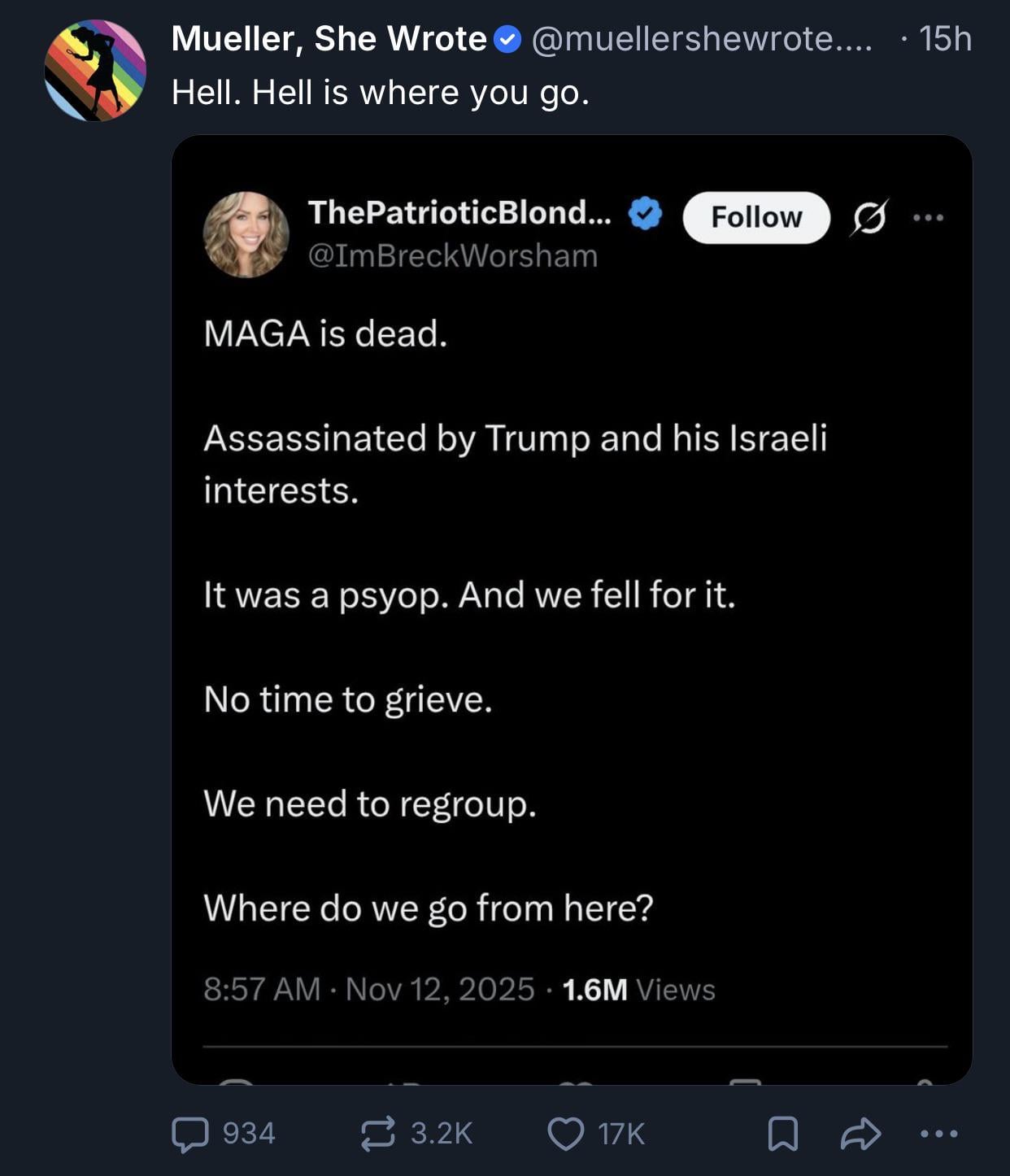The width and height of the screenshot is (1010, 1176).
Task: Share this post via the arrow icon
Action: 860,1134
